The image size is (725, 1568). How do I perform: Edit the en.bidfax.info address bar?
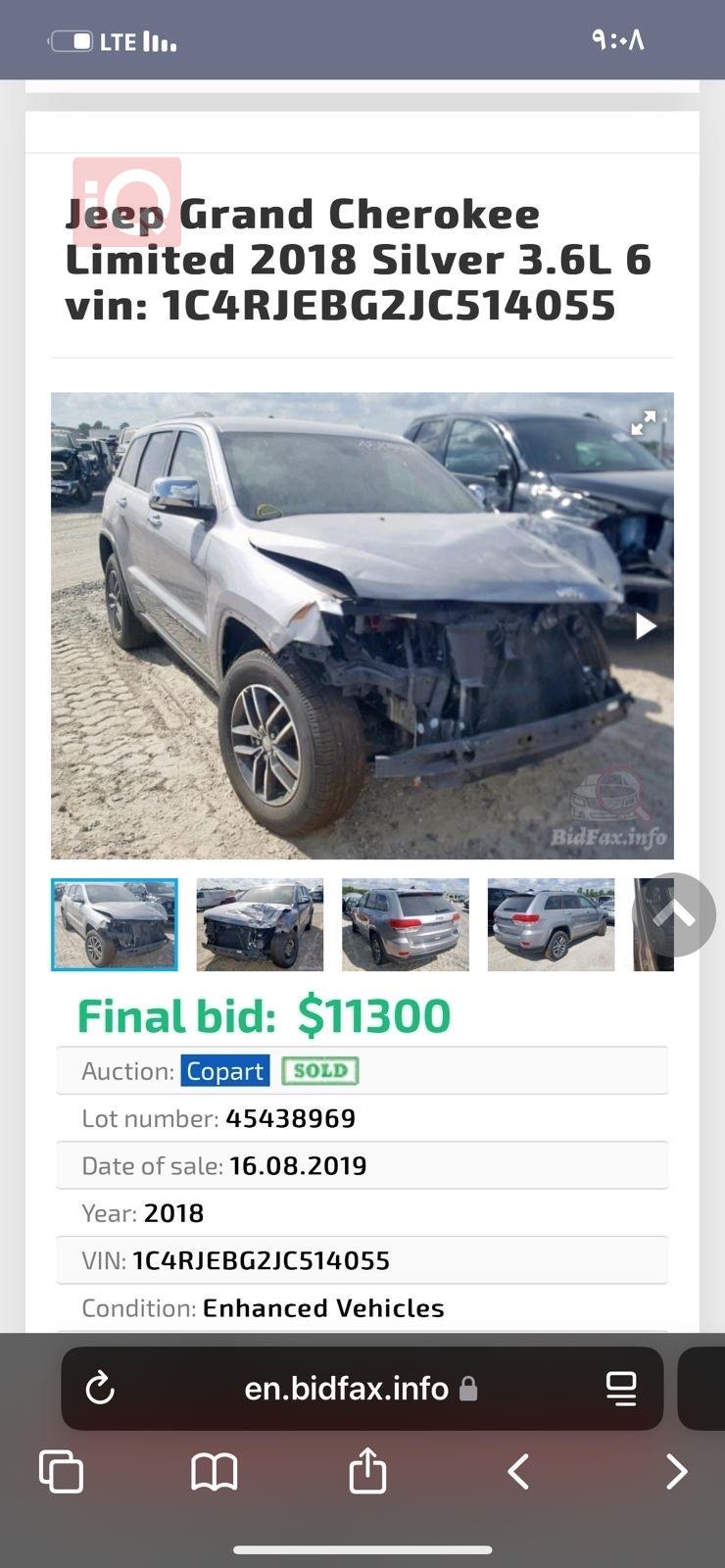click(x=347, y=1388)
